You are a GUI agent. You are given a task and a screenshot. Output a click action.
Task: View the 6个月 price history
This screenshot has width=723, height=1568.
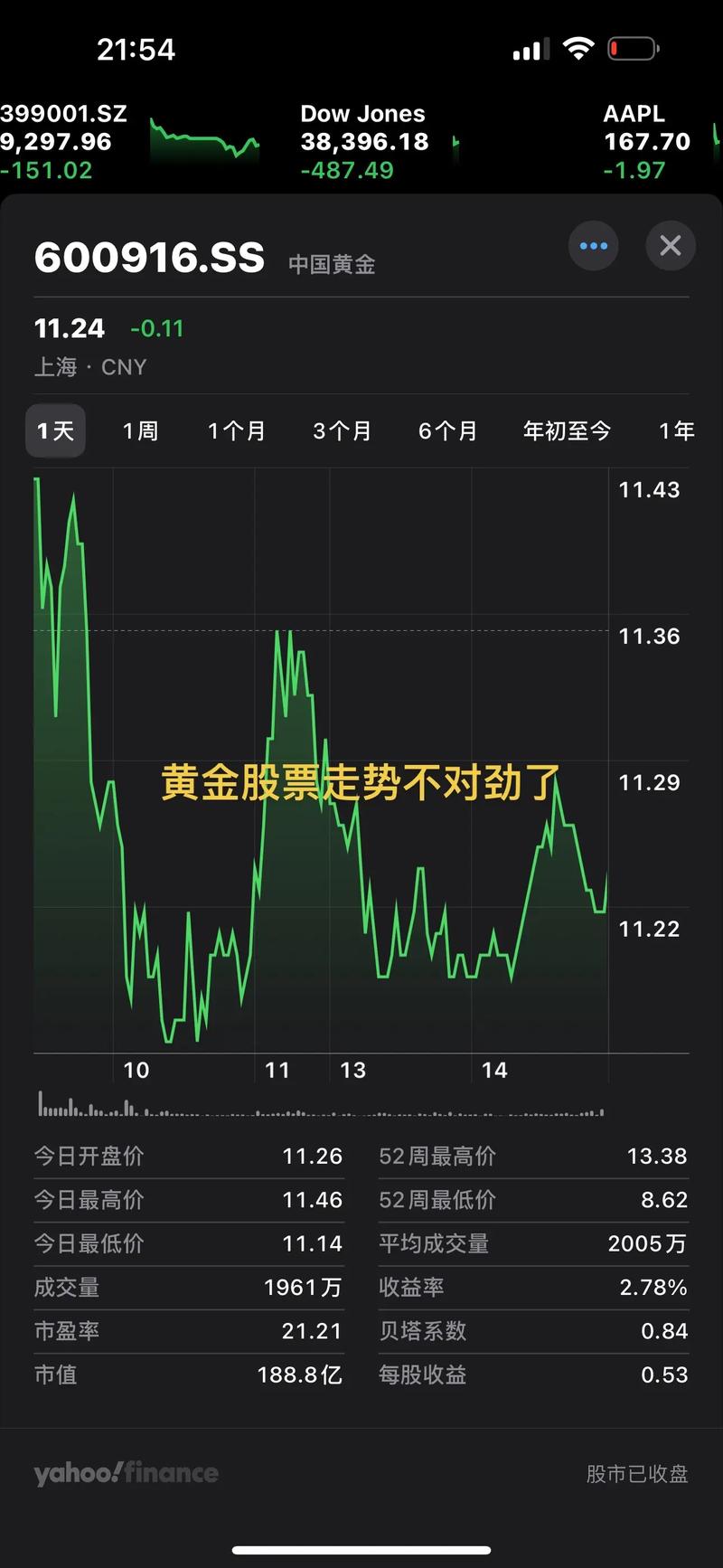click(x=447, y=431)
